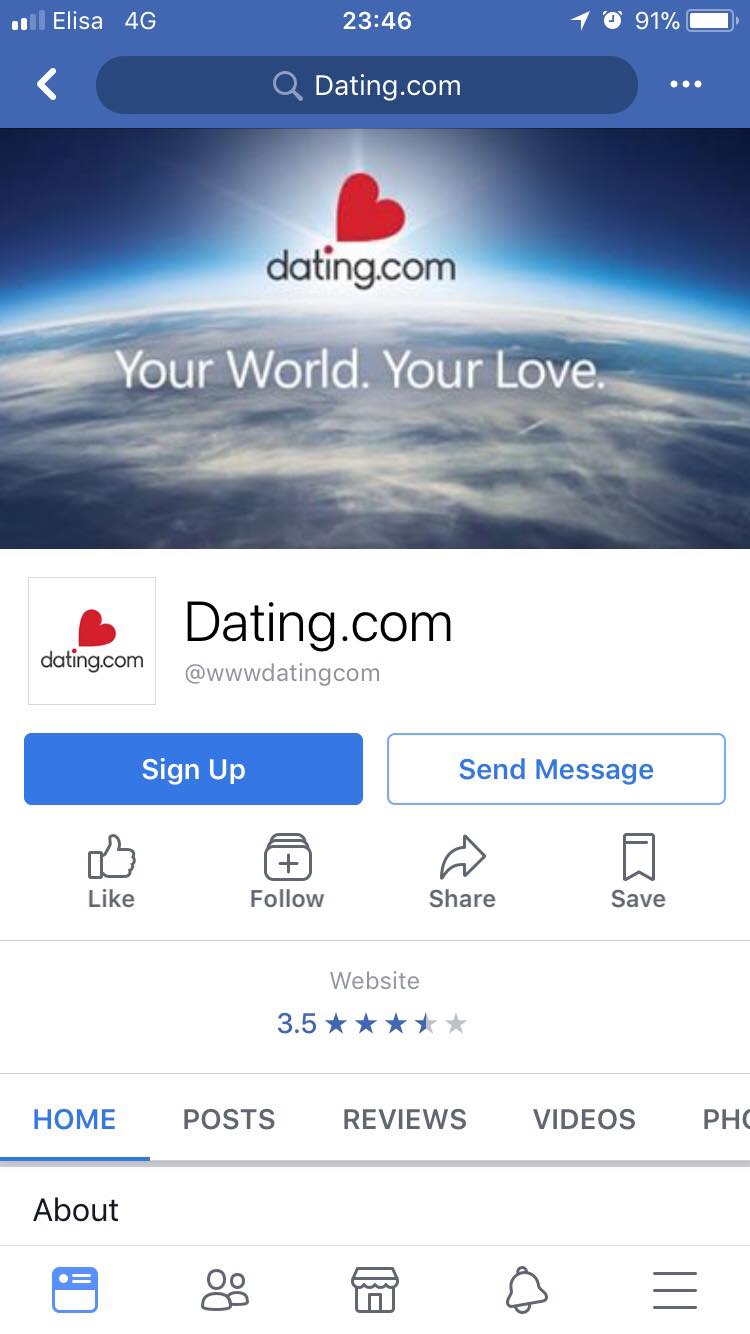Image resolution: width=750 pixels, height=1334 pixels.
Task: Open the three-dot overflow menu
Action: [685, 85]
